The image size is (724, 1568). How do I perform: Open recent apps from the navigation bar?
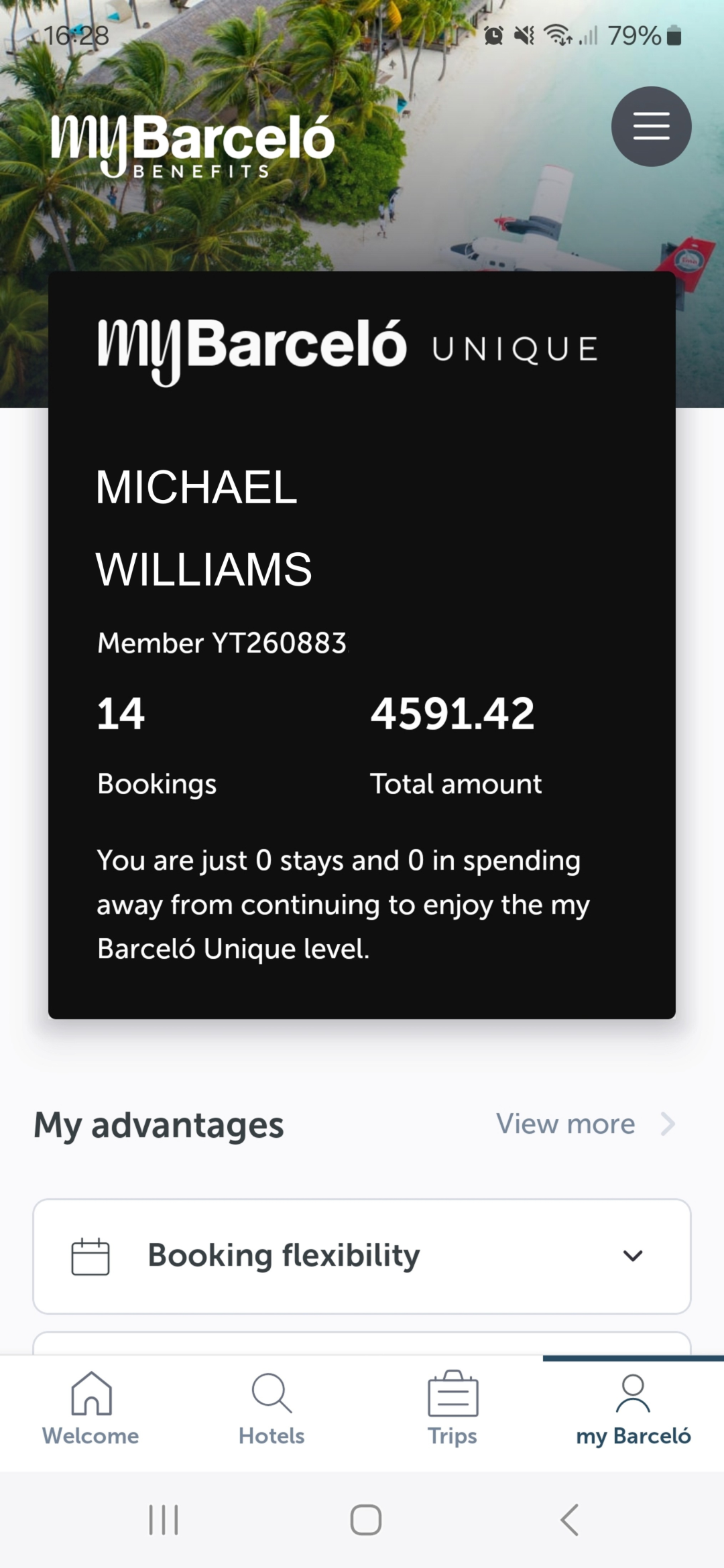[164, 1520]
